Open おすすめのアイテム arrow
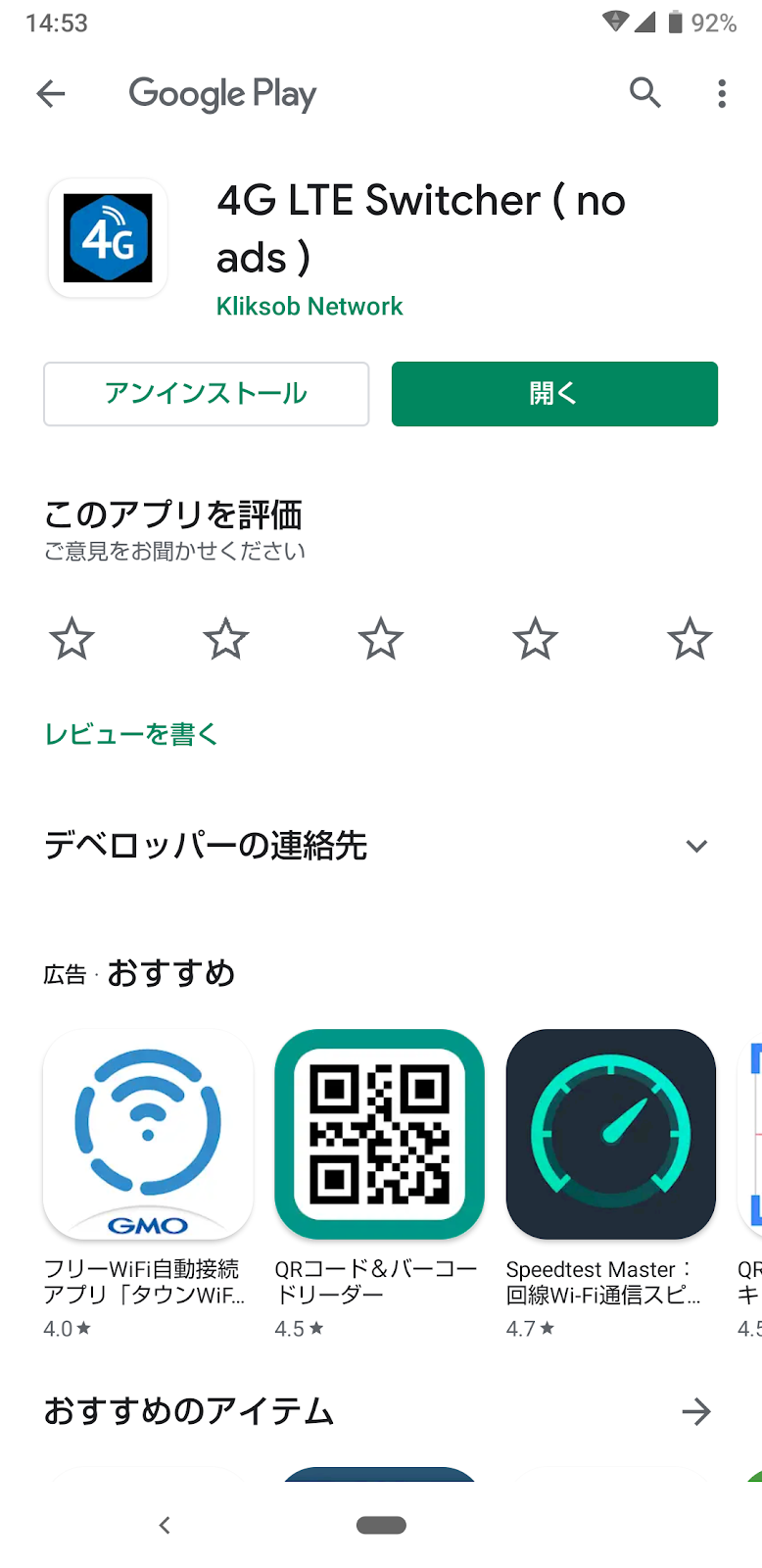The width and height of the screenshot is (762, 1568). [x=696, y=1411]
